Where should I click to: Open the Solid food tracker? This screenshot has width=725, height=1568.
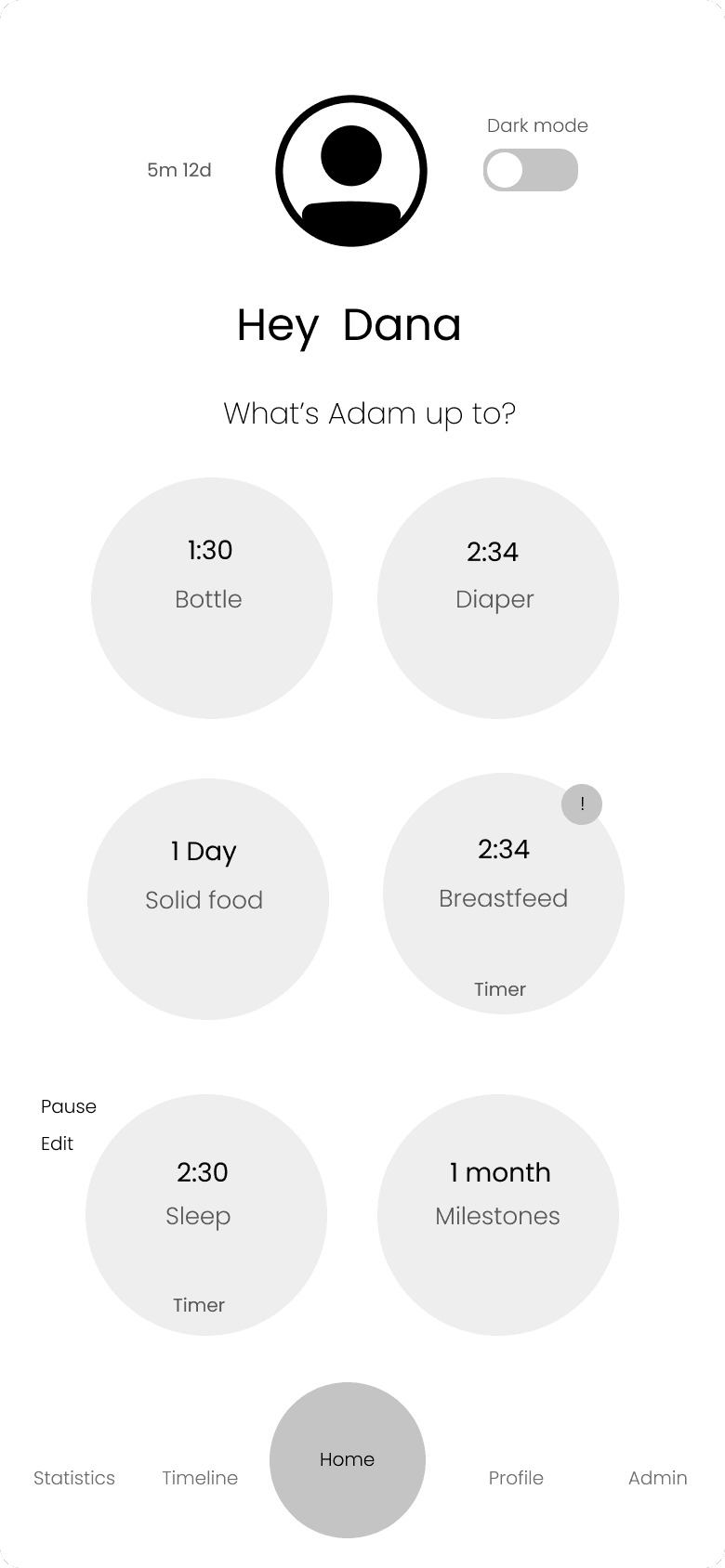(x=208, y=898)
